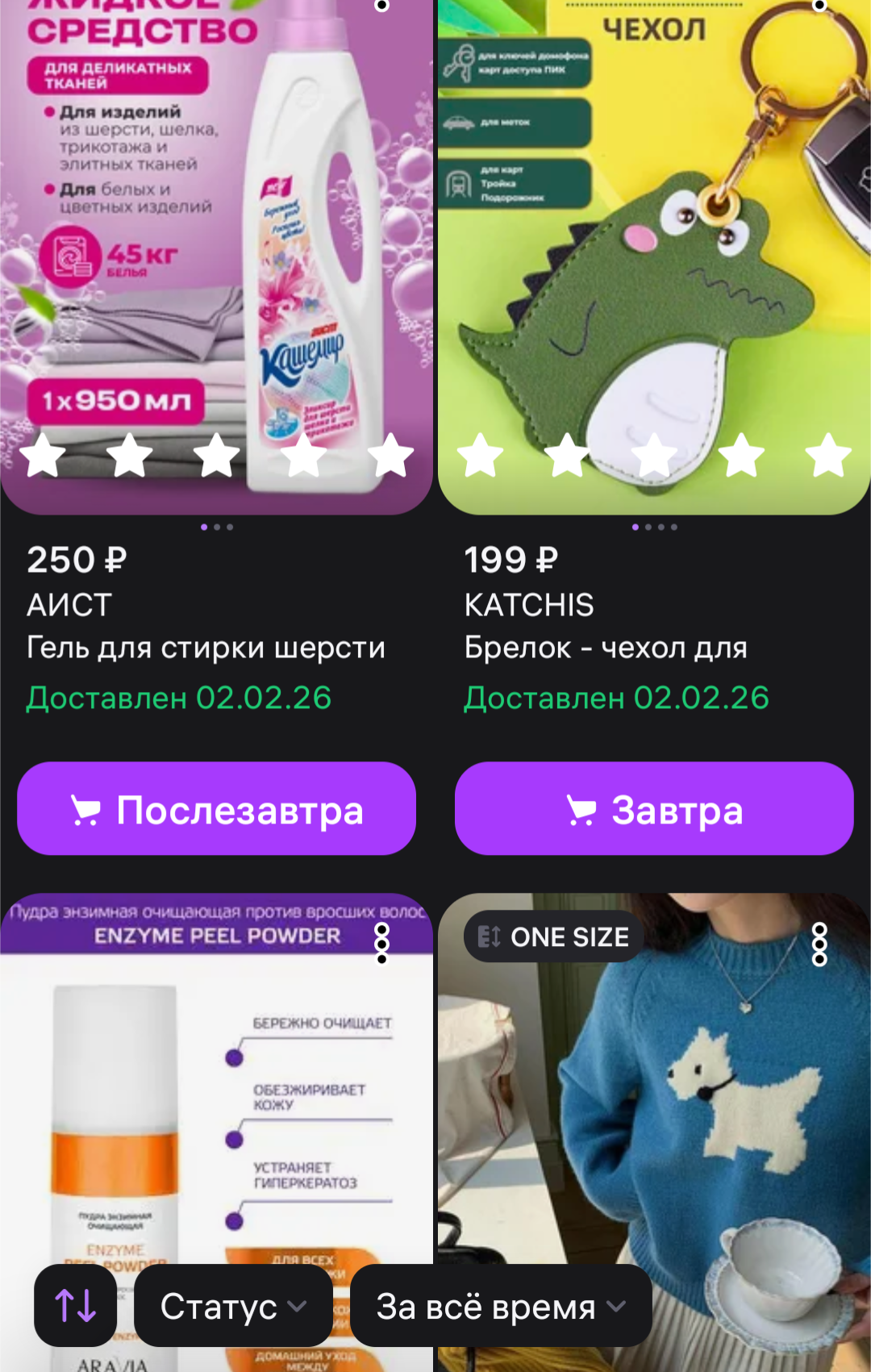Expand the Статус filter dropdown
871x1372 pixels.
click(233, 1306)
